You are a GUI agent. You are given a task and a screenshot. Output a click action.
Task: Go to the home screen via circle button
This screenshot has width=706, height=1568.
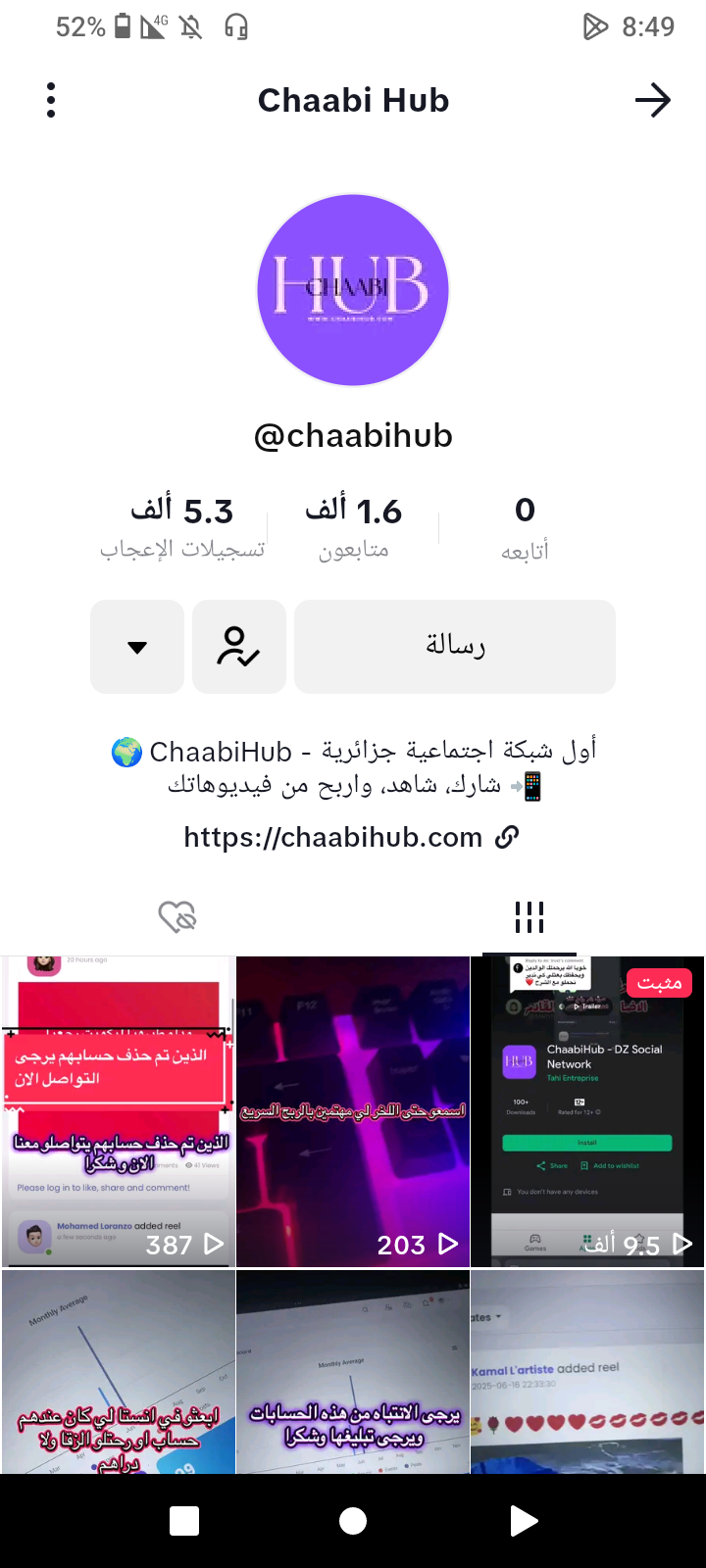[x=353, y=1521]
